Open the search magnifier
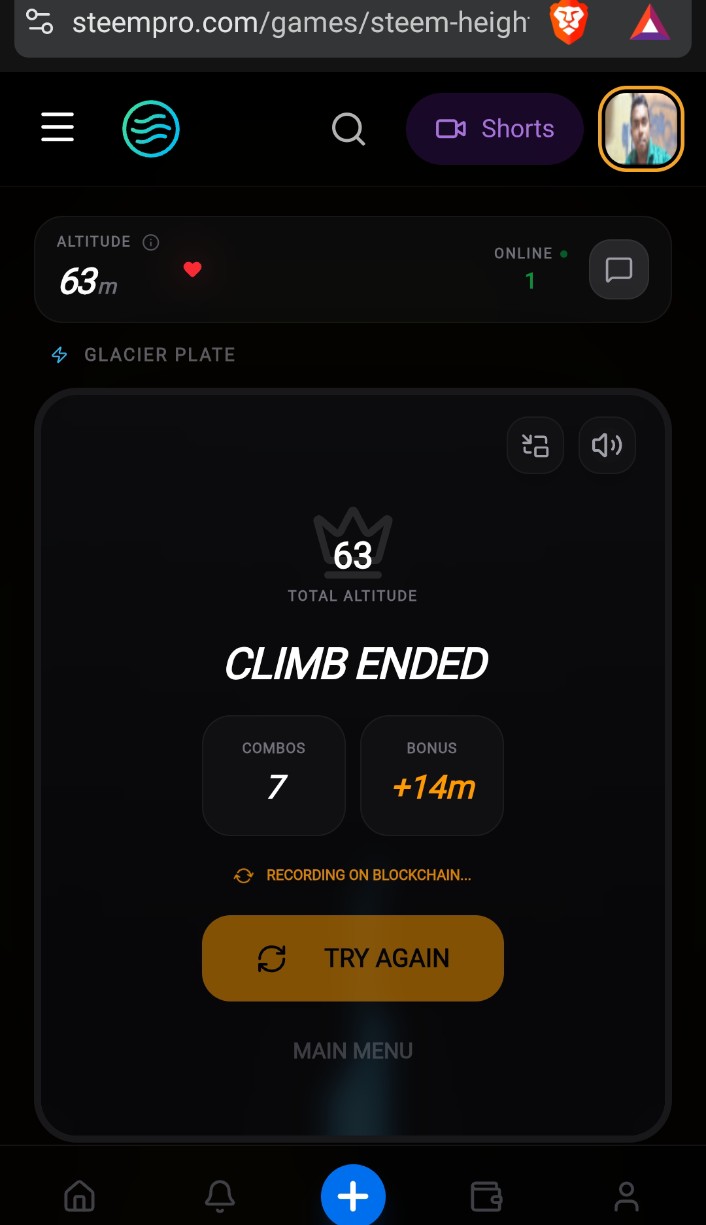This screenshot has height=1225, width=706. tap(348, 129)
